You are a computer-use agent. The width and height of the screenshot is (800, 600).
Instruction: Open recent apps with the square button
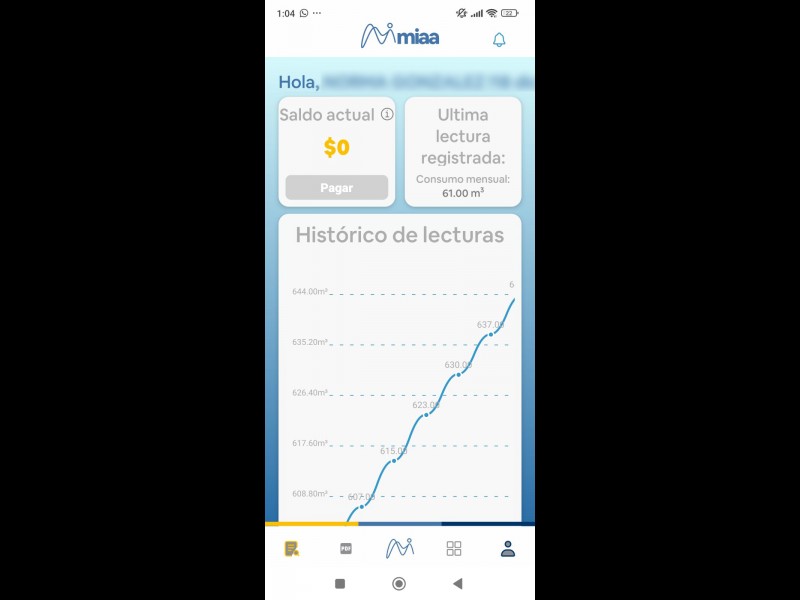[x=340, y=583]
